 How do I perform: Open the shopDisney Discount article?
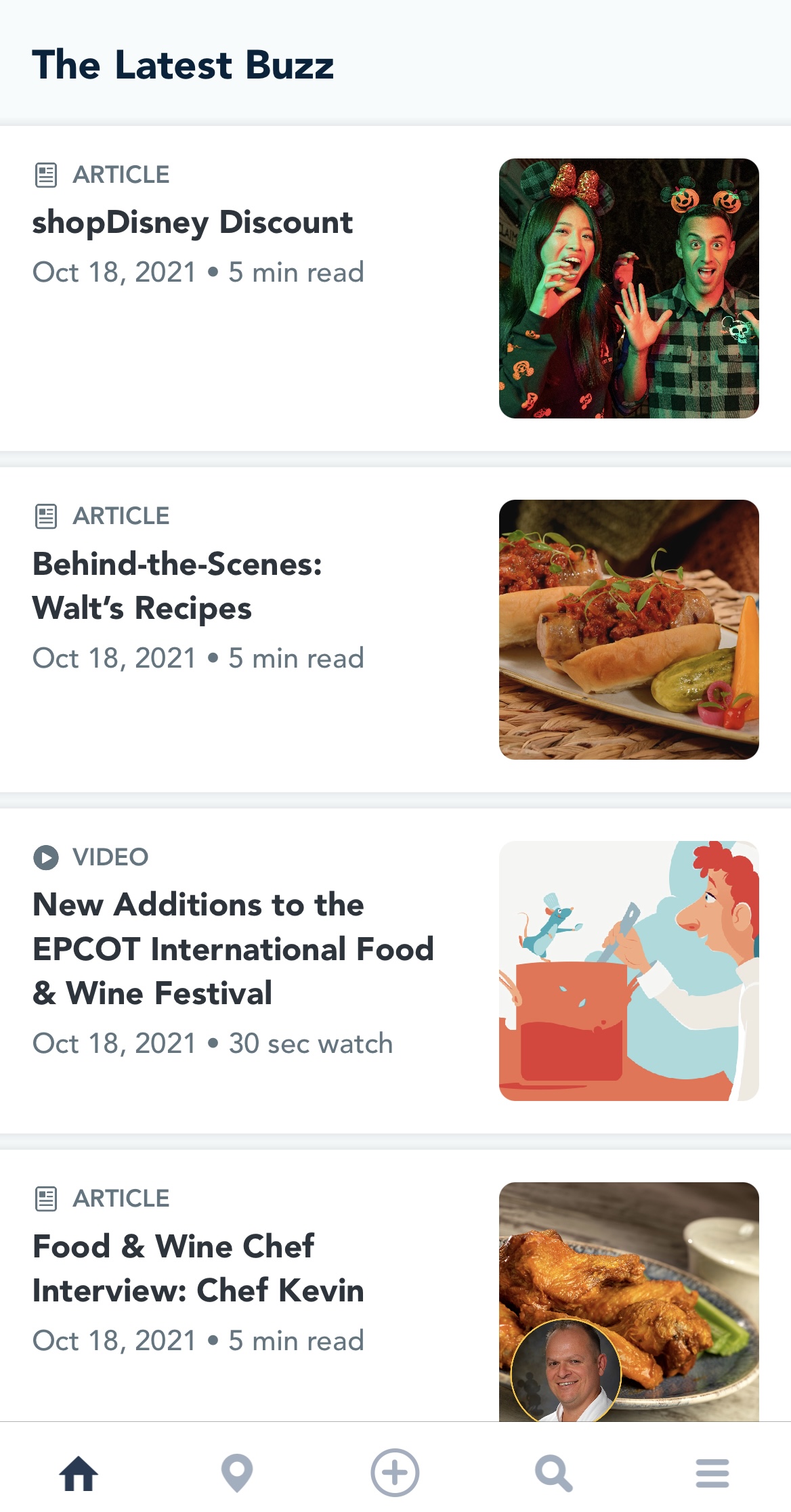pos(193,223)
